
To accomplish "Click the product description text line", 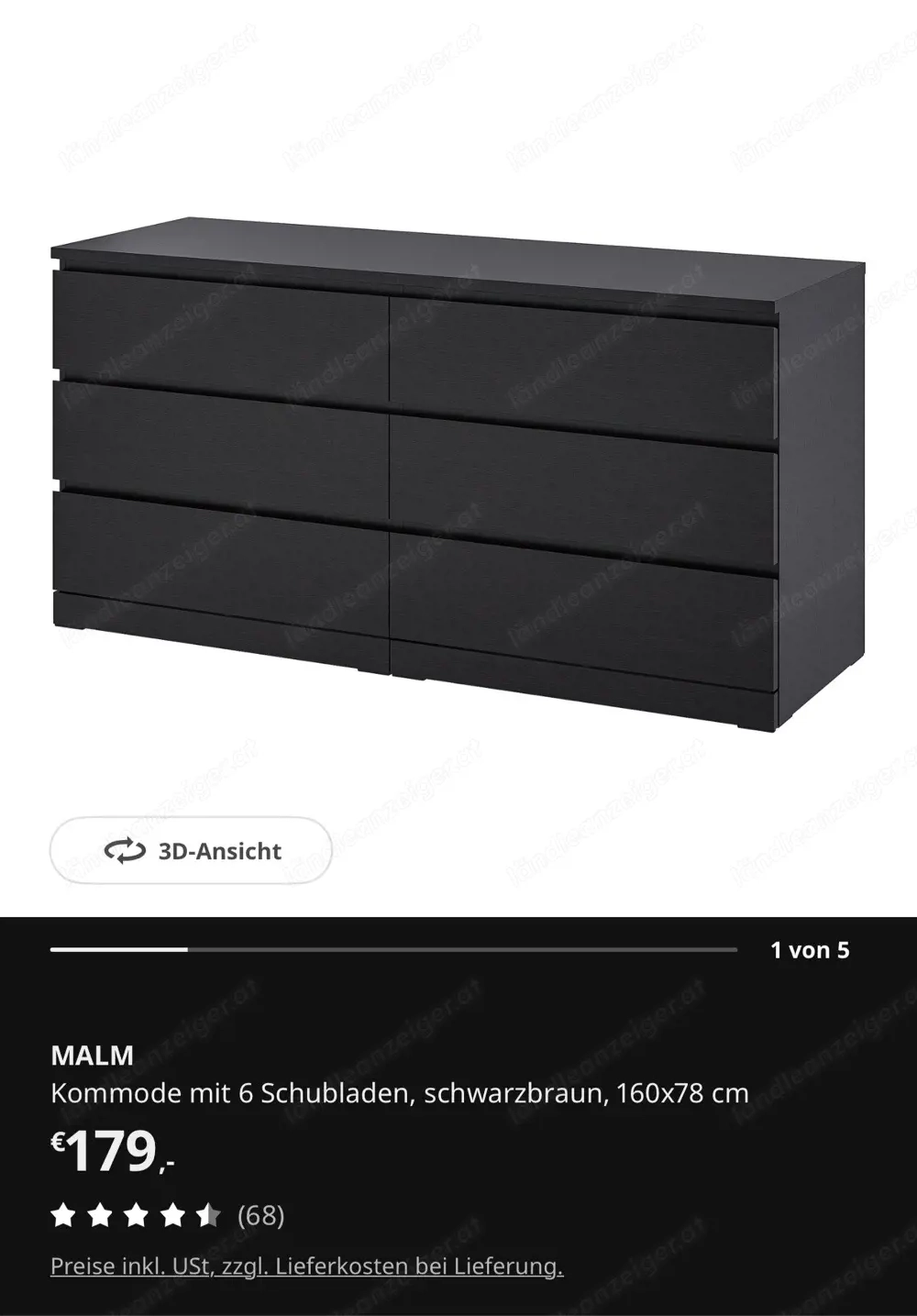I will point(399,1092).
